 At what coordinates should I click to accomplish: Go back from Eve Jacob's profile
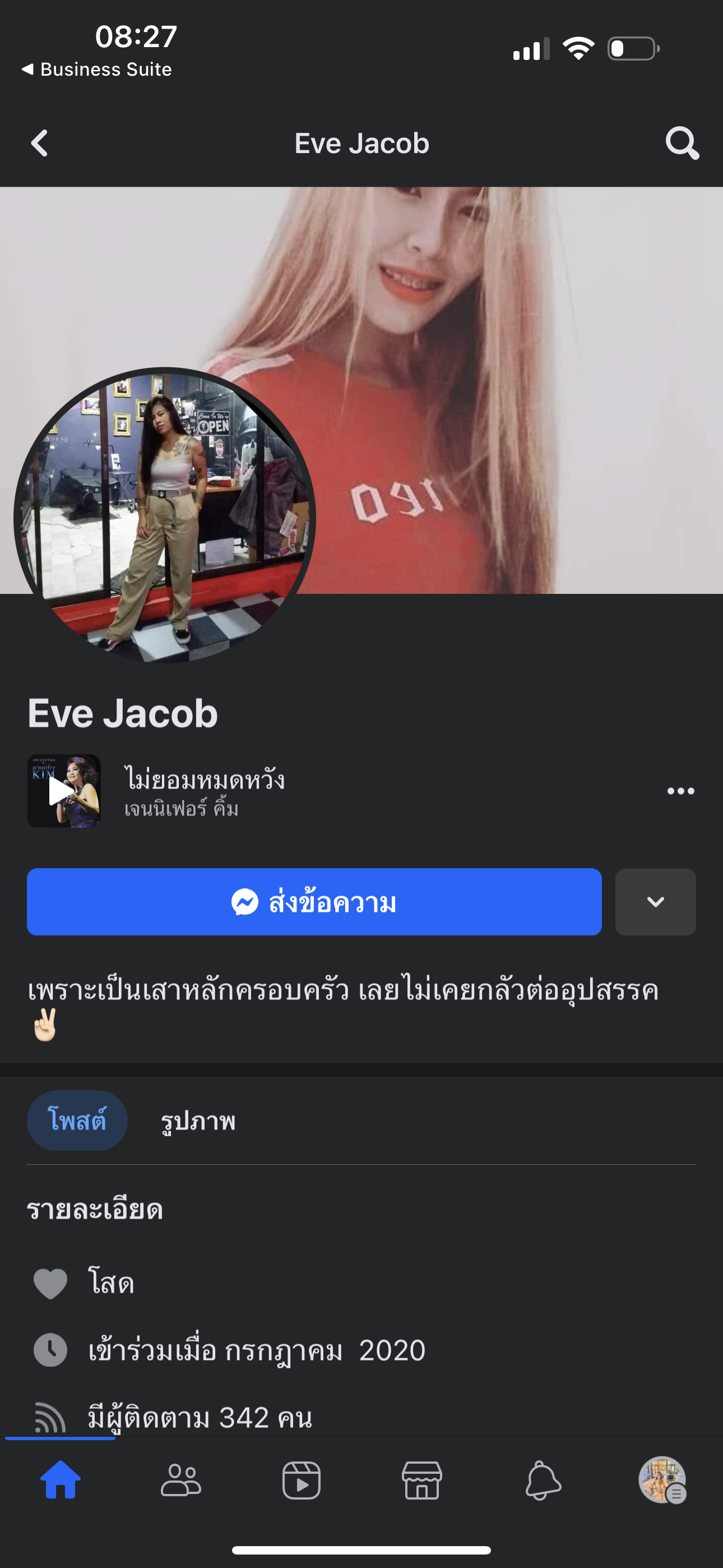point(40,144)
